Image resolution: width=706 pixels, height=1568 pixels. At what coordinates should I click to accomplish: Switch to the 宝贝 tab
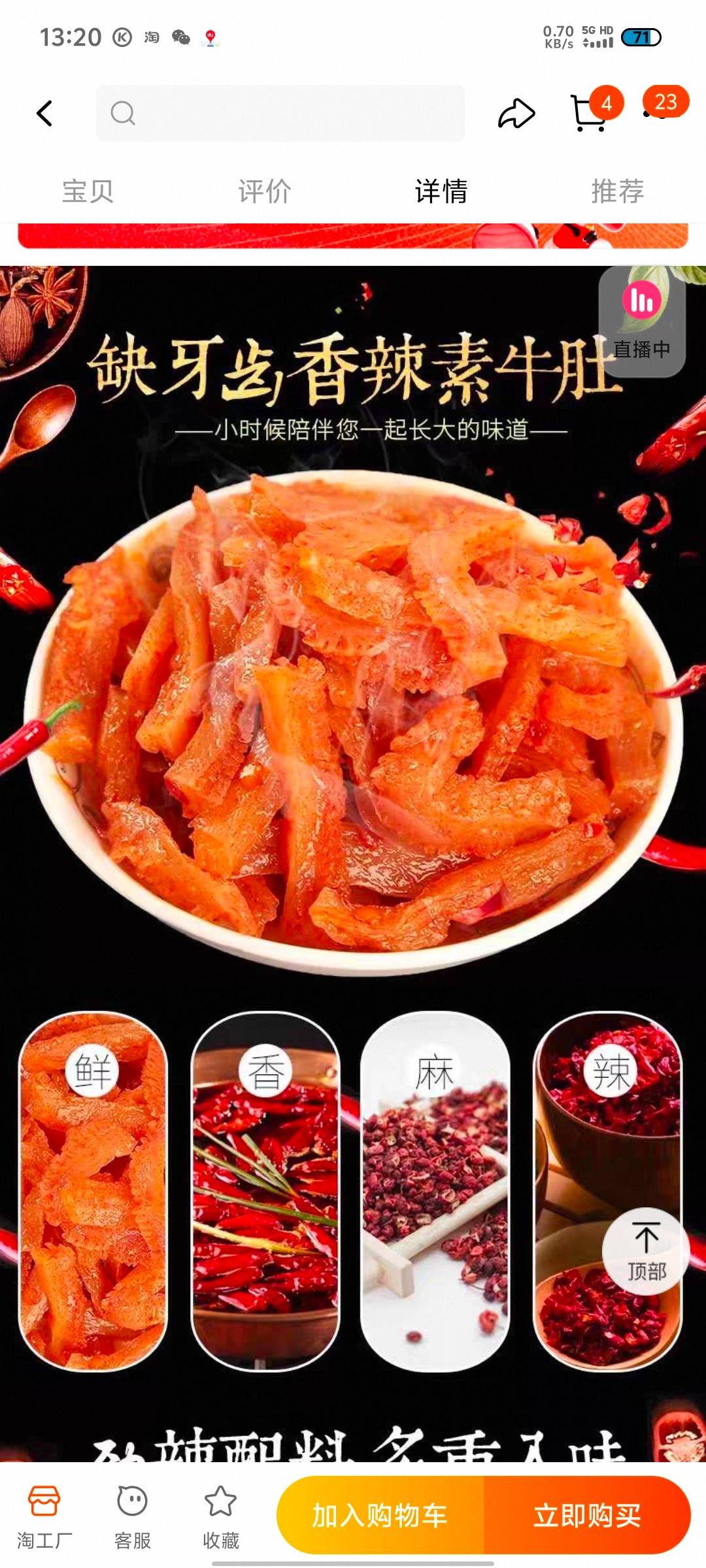tap(88, 191)
